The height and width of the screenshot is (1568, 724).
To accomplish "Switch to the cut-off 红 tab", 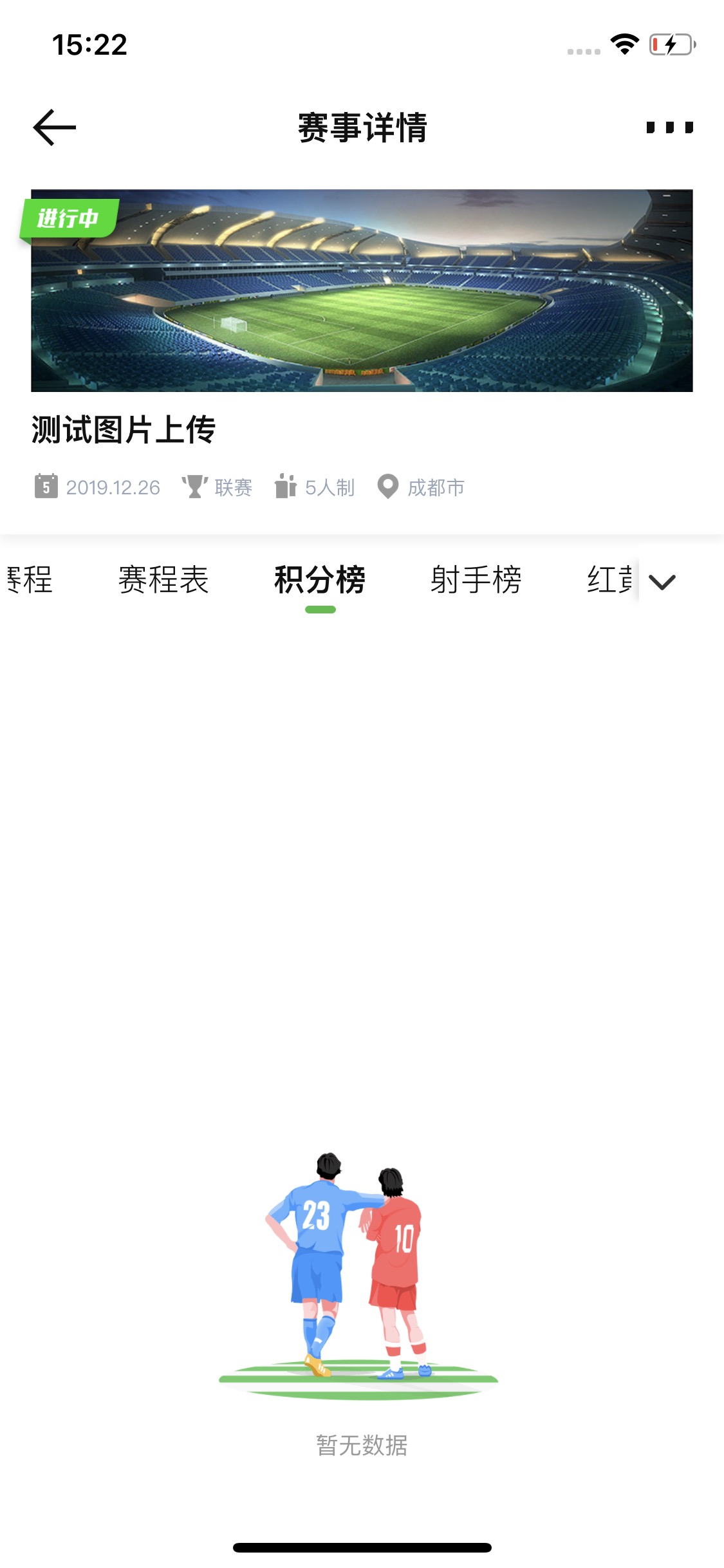I will pyautogui.click(x=610, y=579).
